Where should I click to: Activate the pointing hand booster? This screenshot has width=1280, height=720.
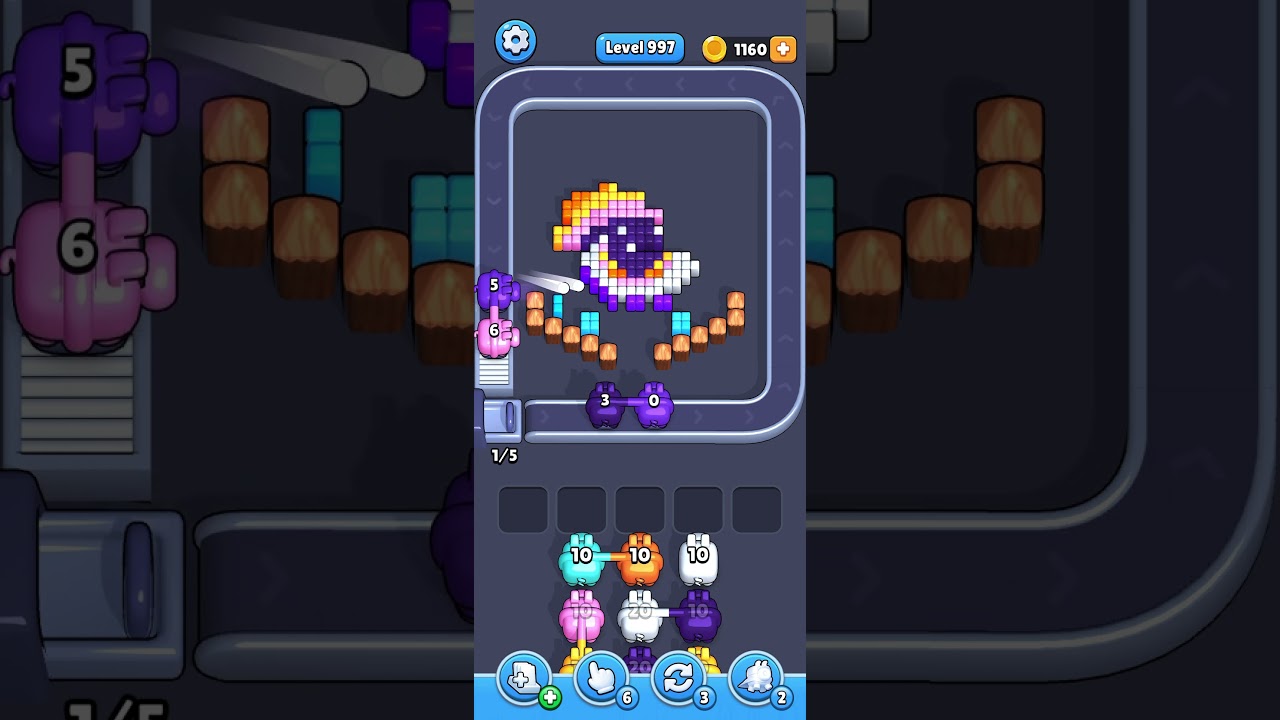601,677
